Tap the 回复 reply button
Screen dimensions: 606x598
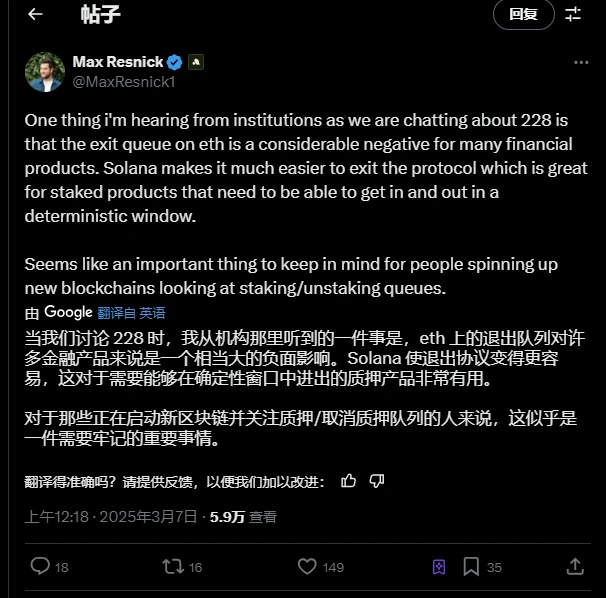coord(523,14)
